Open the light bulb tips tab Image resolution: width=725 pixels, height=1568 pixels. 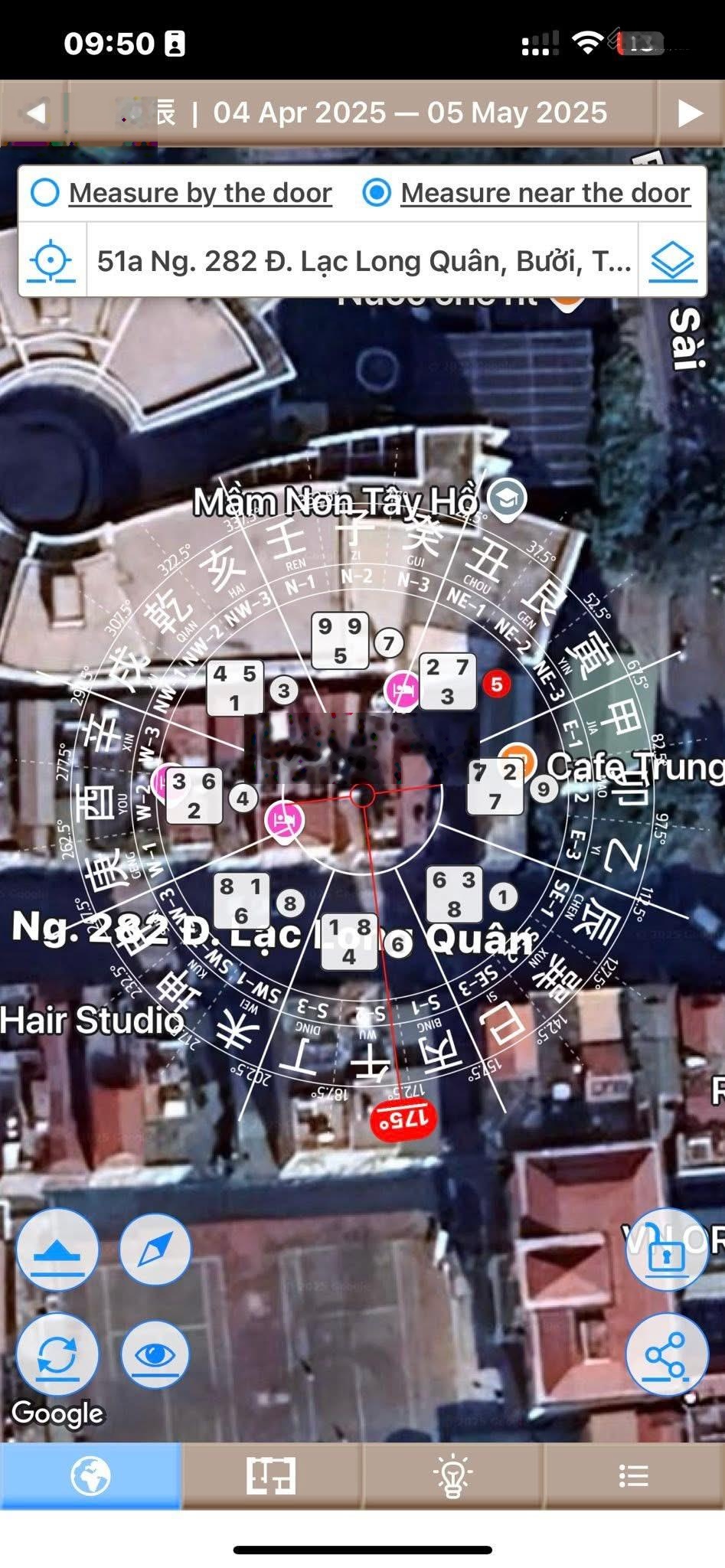click(452, 1475)
